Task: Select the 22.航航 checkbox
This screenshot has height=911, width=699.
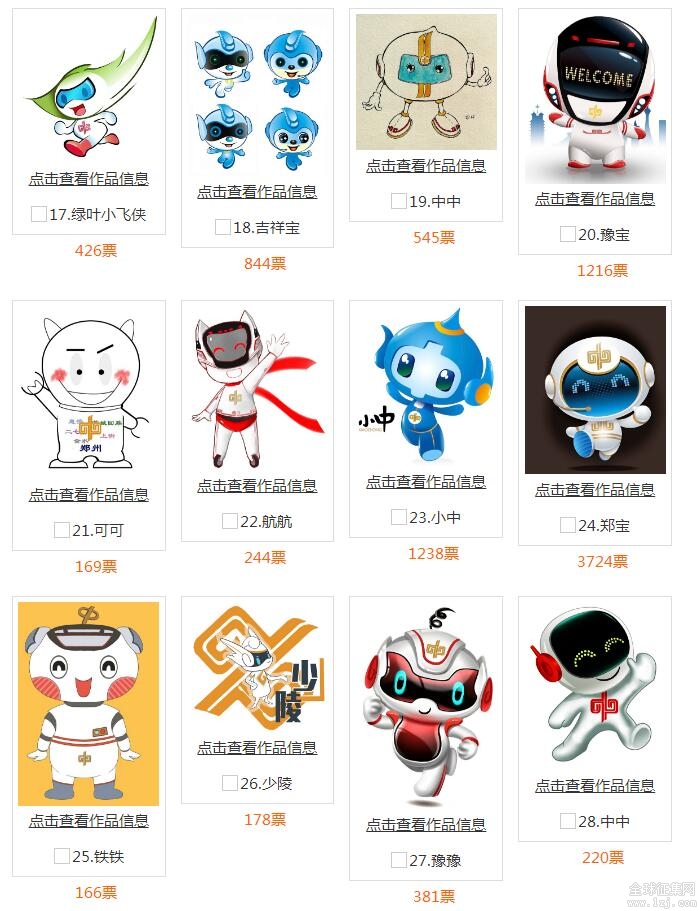Action: coord(230,521)
